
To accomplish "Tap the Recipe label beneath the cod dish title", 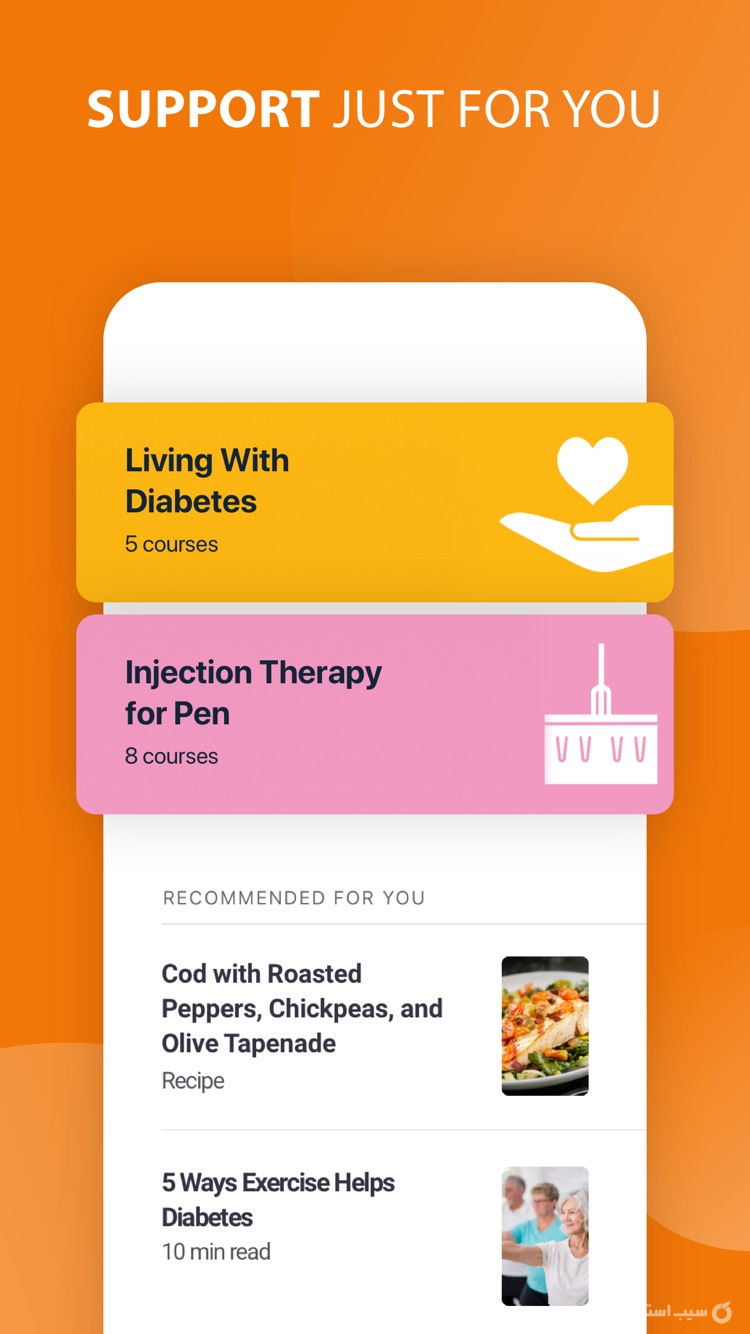I will (192, 1081).
